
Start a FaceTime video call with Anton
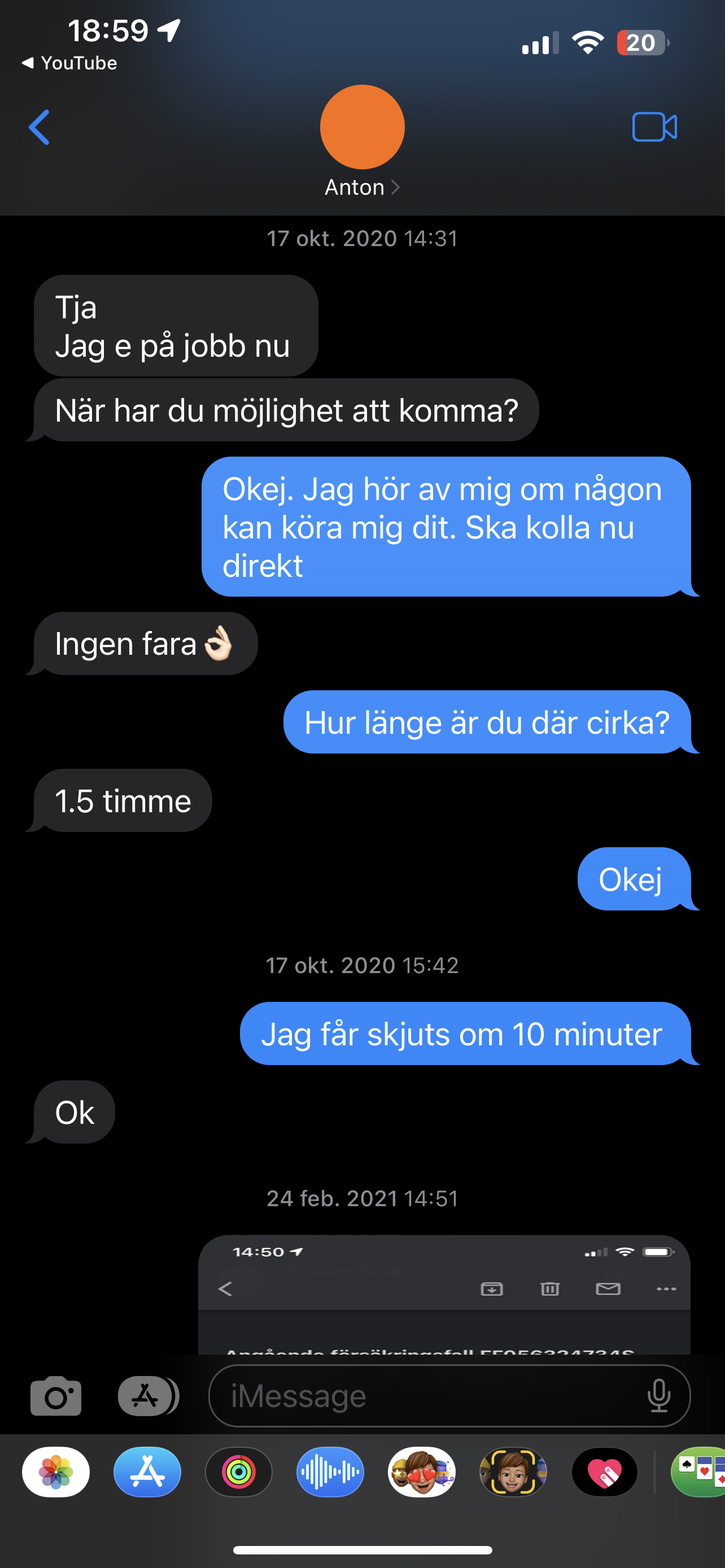coord(654,127)
